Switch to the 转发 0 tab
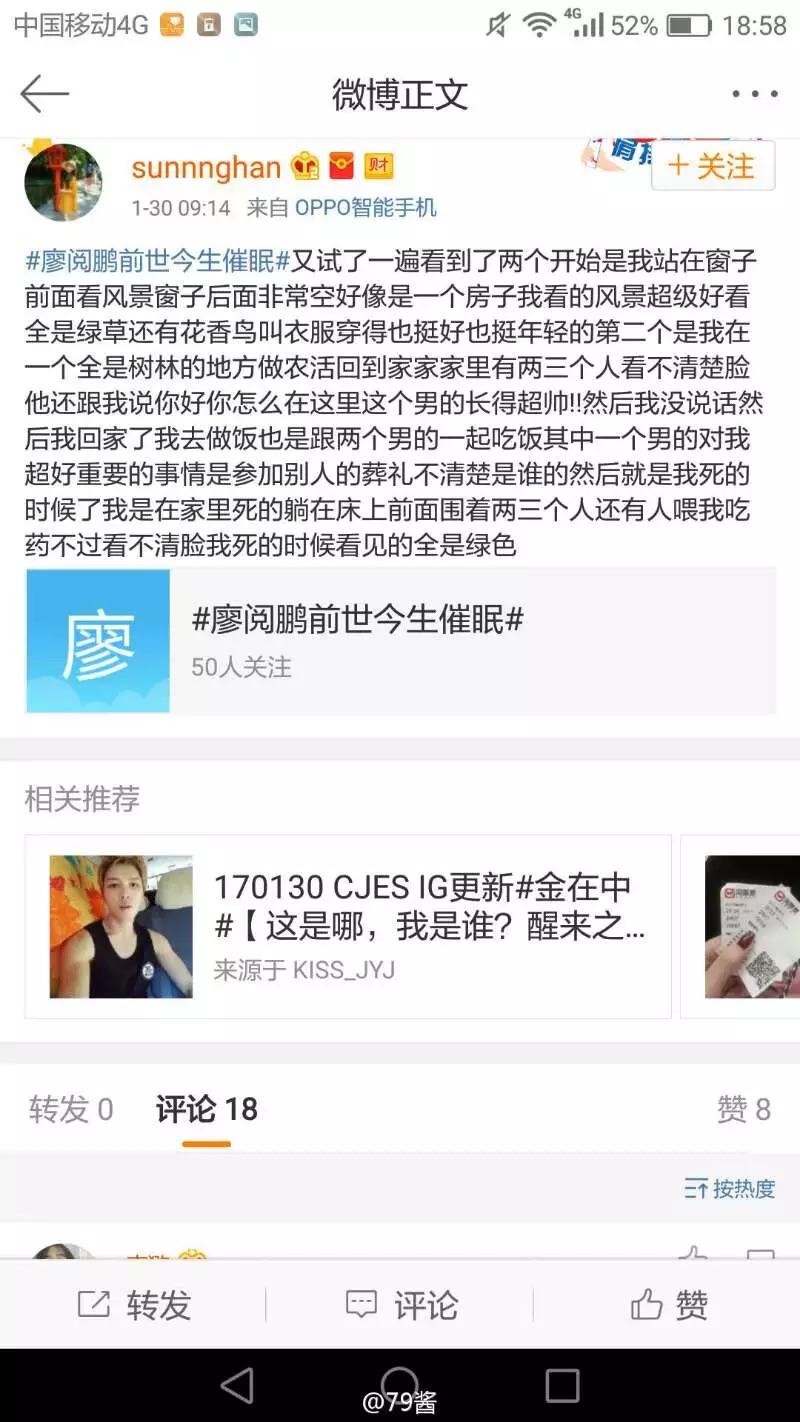The width and height of the screenshot is (800, 1422). click(x=68, y=1108)
